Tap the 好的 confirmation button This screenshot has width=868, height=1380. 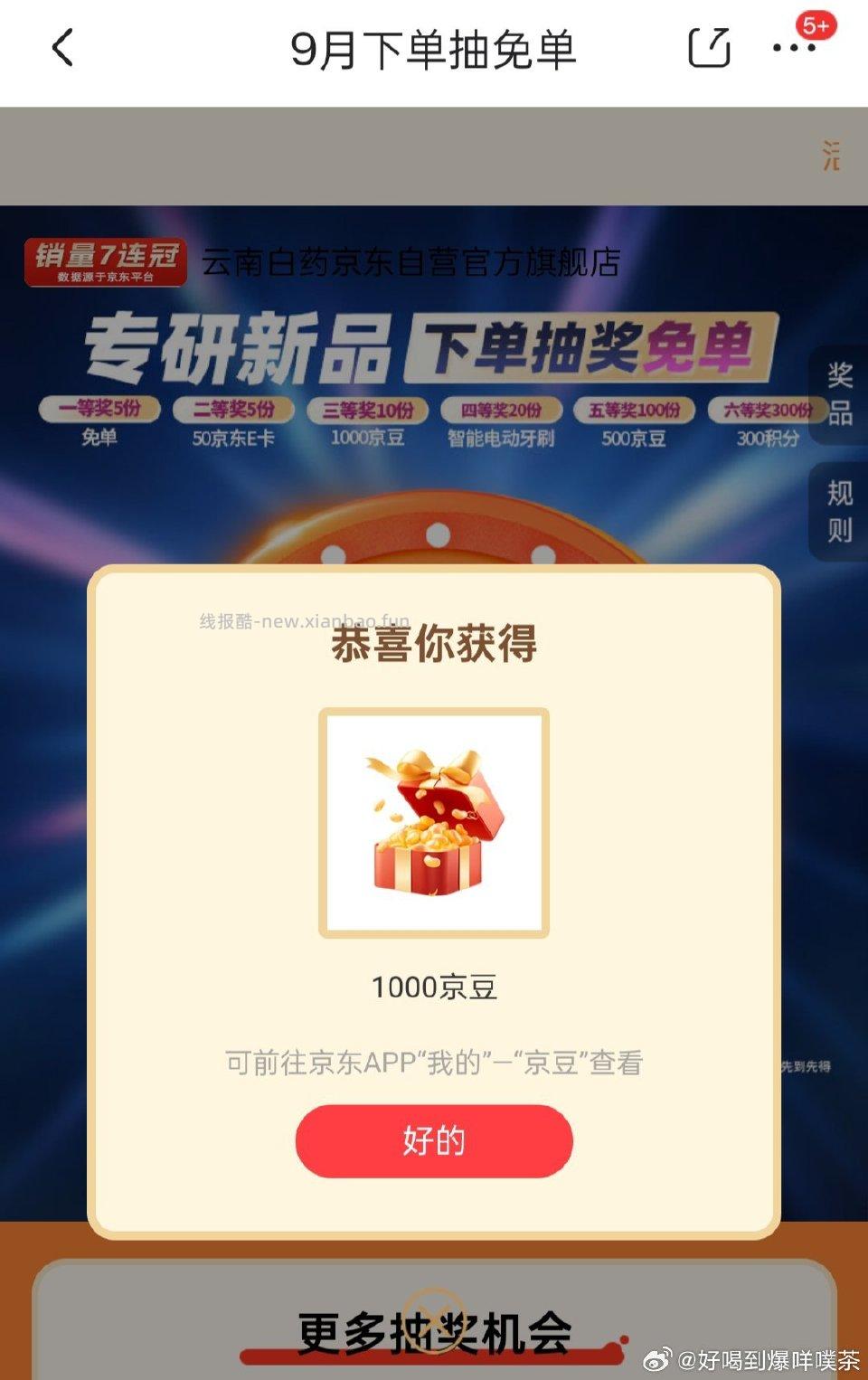point(433,1141)
